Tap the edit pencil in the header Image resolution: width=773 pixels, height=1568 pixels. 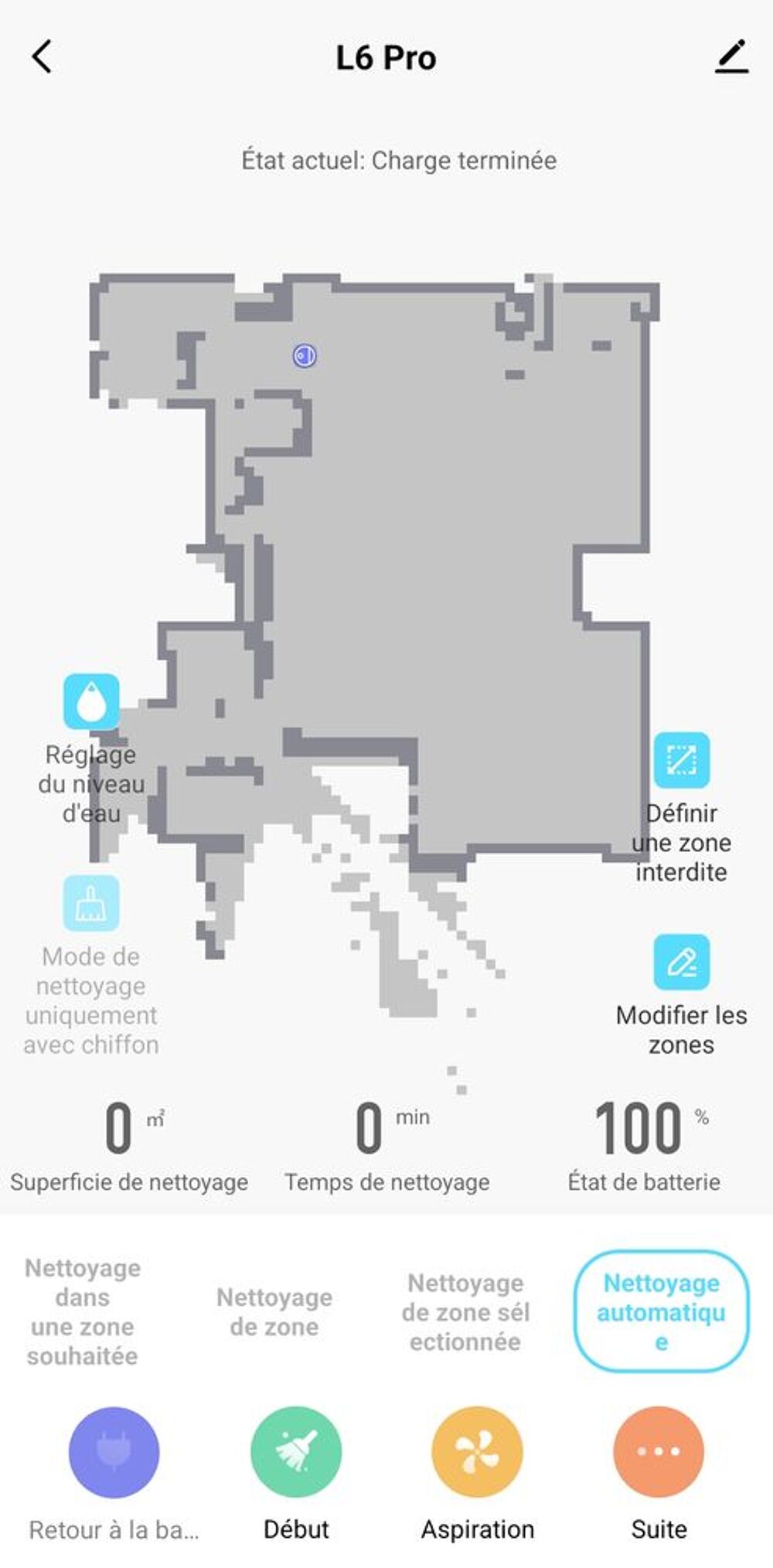pyautogui.click(x=731, y=56)
